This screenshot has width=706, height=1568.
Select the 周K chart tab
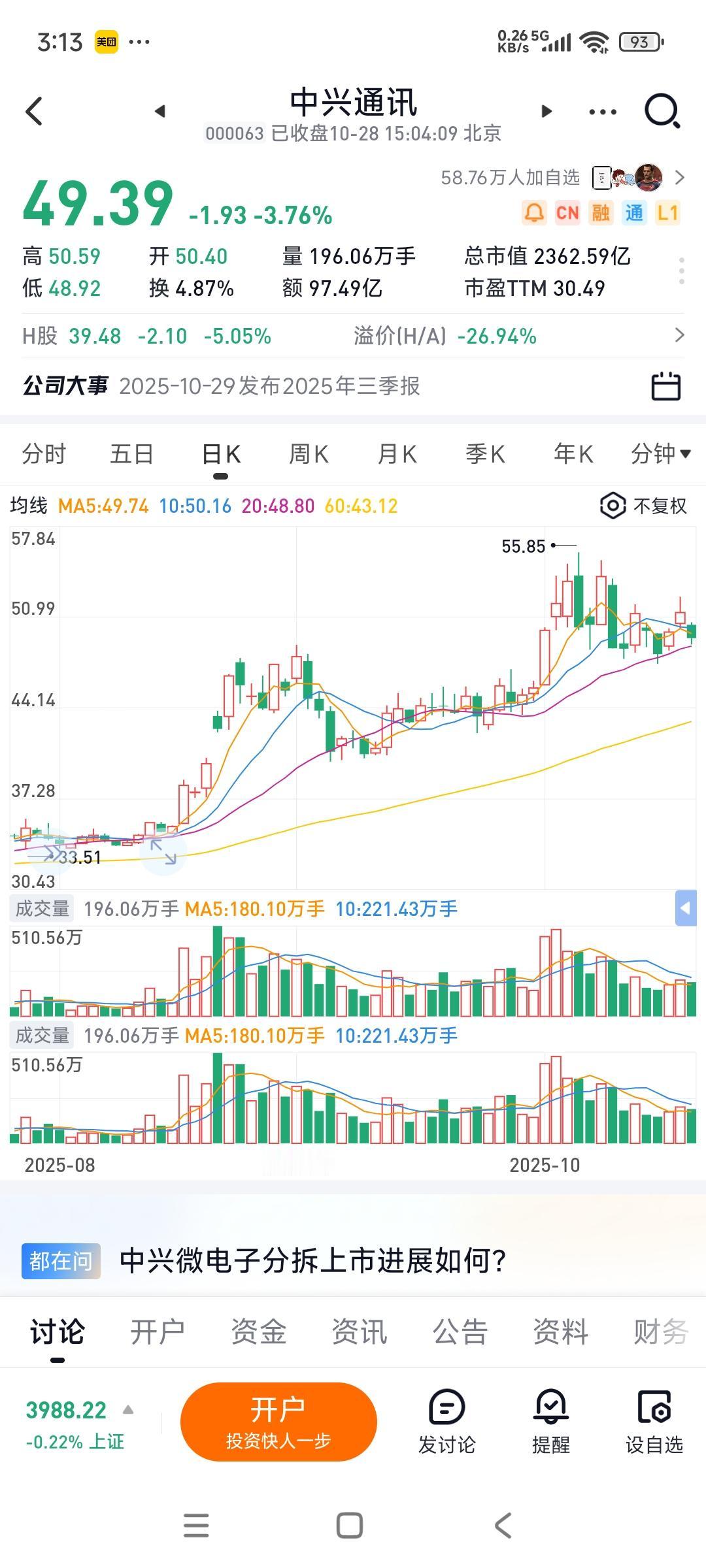pos(309,453)
